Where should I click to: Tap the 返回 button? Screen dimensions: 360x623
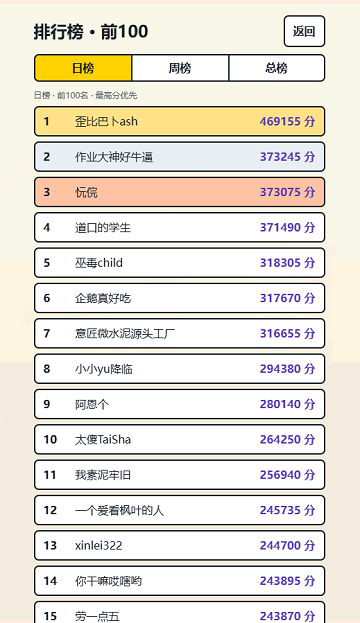click(x=304, y=31)
